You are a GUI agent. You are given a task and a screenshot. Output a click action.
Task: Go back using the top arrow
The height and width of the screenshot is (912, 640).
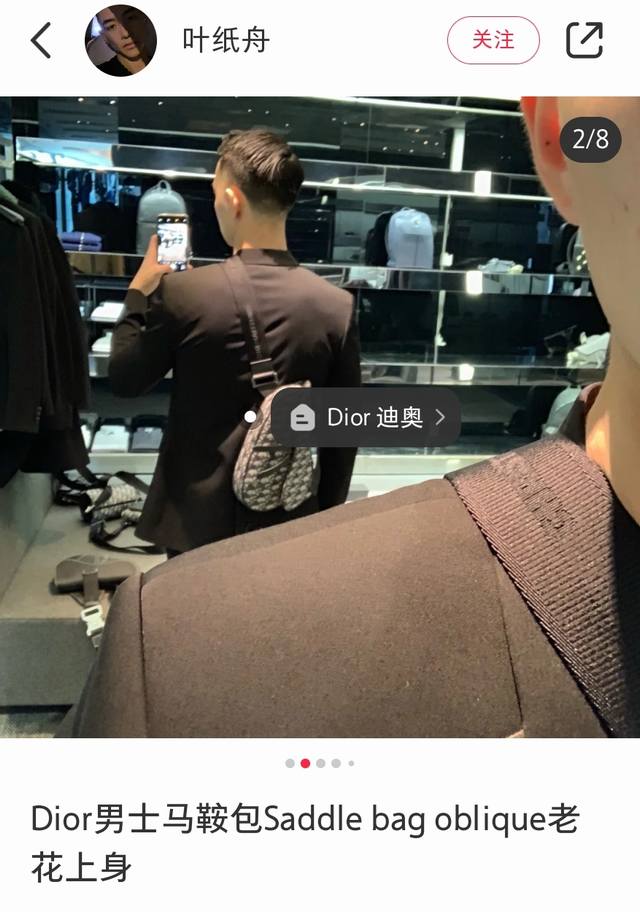(41, 41)
